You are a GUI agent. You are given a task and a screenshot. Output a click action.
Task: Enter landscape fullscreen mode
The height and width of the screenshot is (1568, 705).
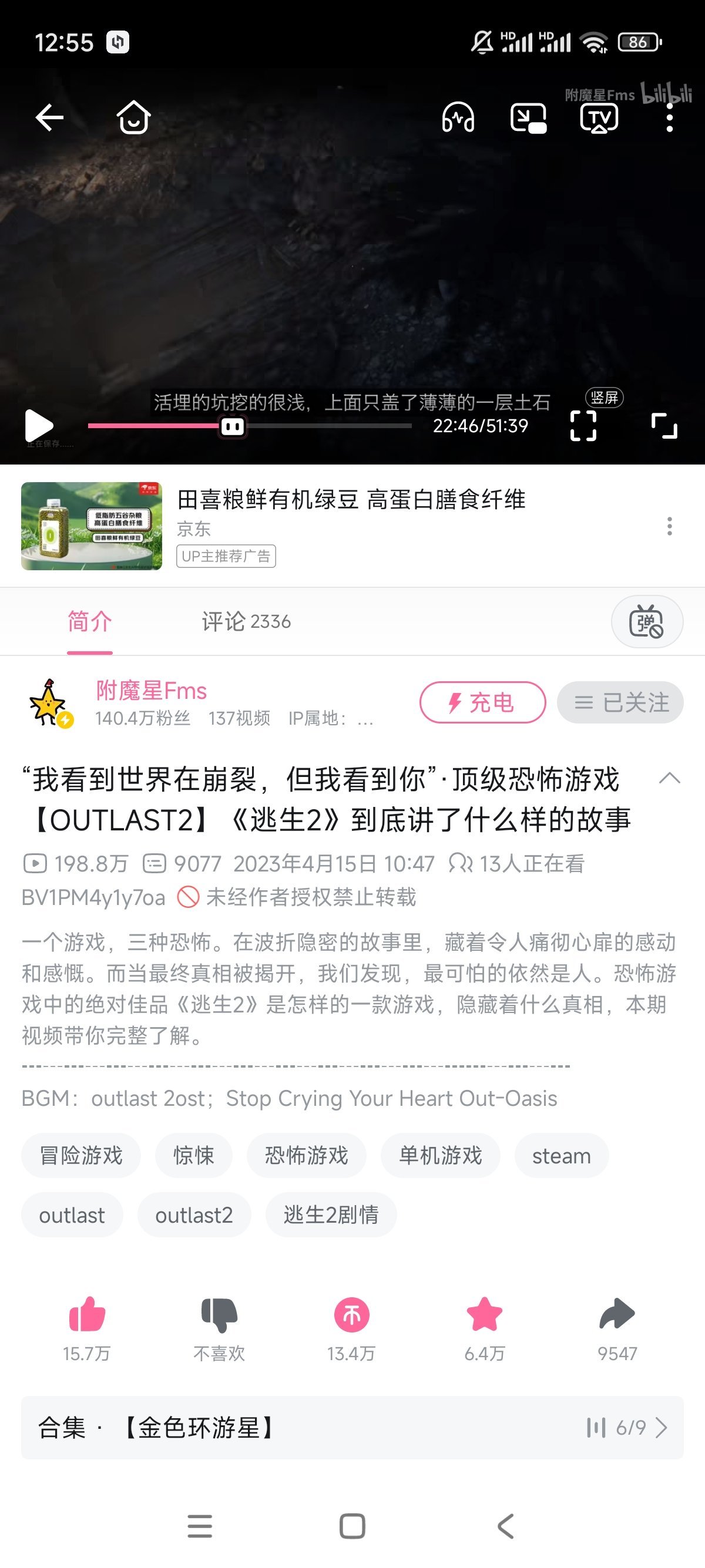tap(664, 426)
